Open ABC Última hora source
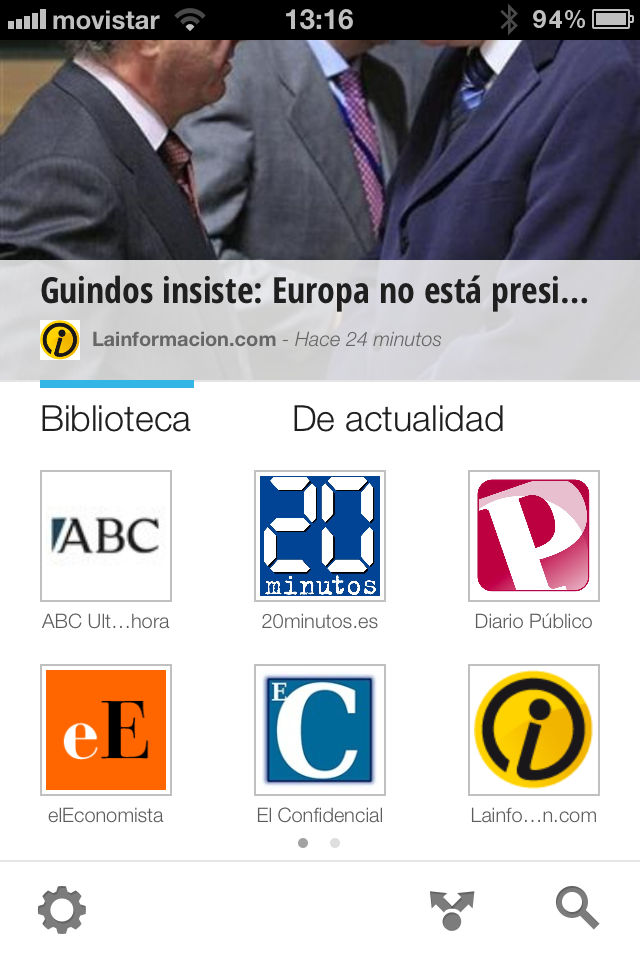Image resolution: width=640 pixels, height=960 pixels. pyautogui.click(x=106, y=536)
